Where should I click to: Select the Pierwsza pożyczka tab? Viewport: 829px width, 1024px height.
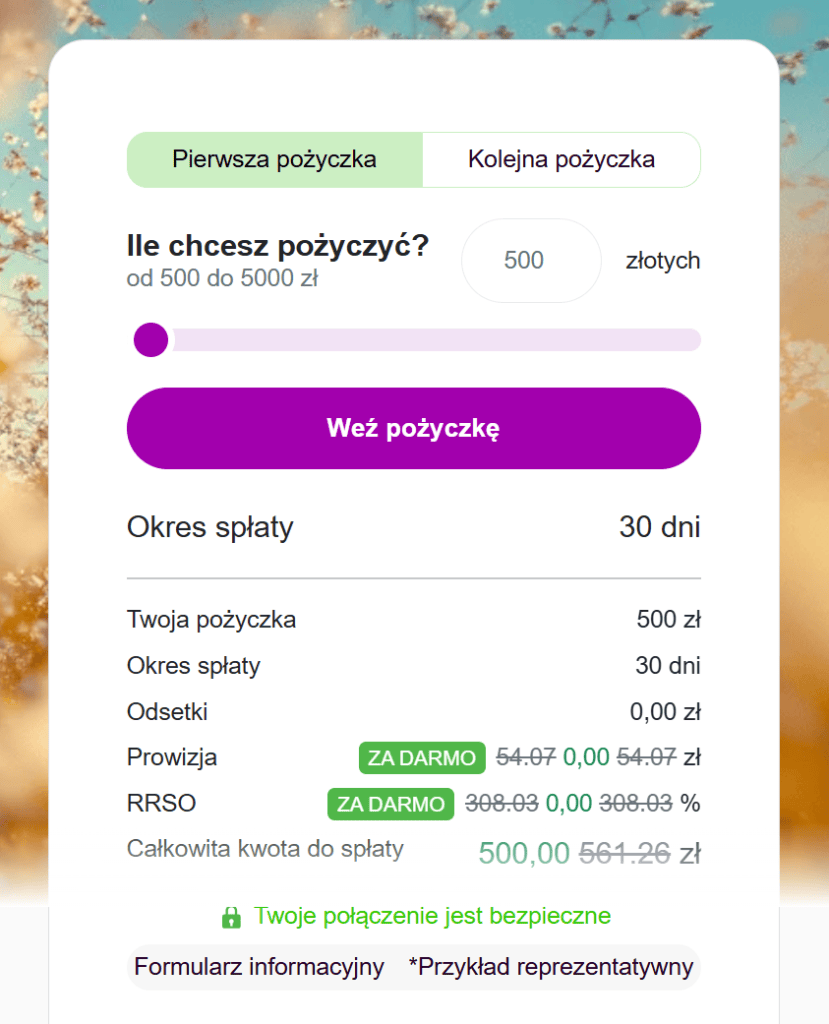point(274,160)
